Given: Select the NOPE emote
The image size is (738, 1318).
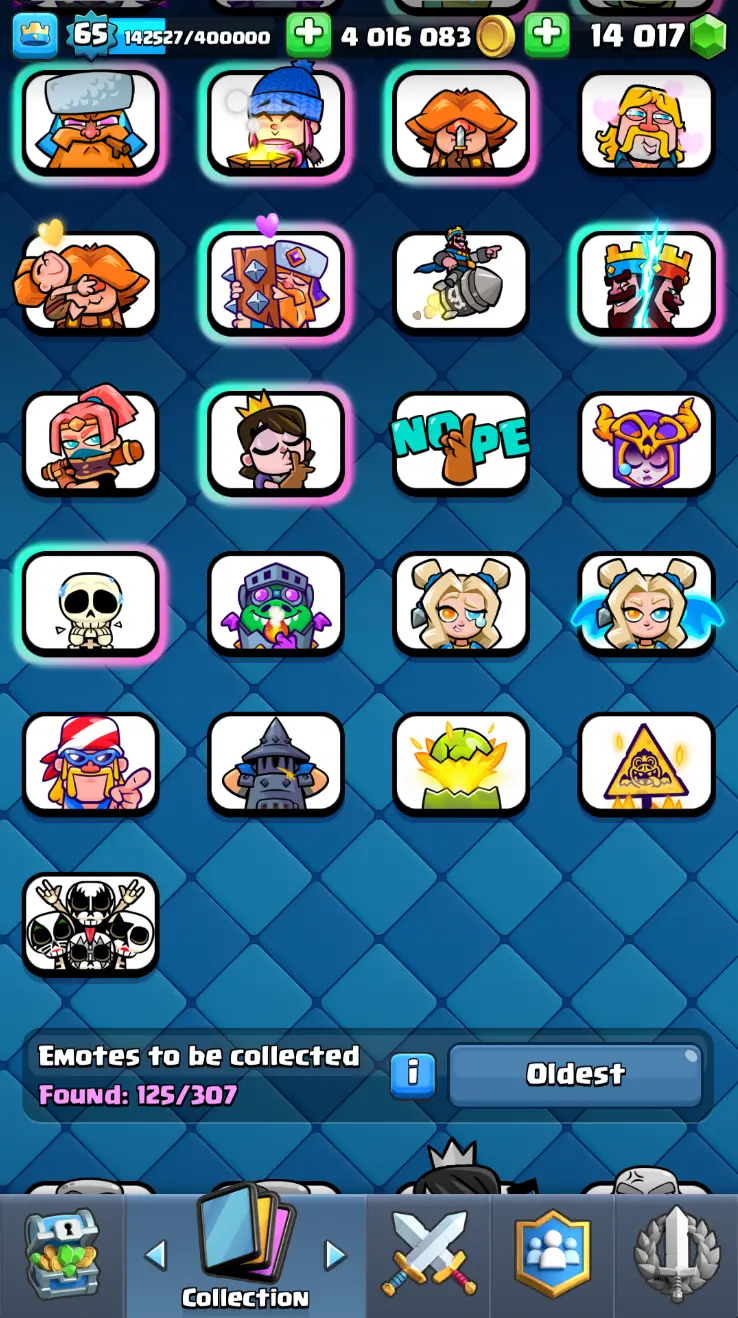Looking at the screenshot, I should (460, 441).
